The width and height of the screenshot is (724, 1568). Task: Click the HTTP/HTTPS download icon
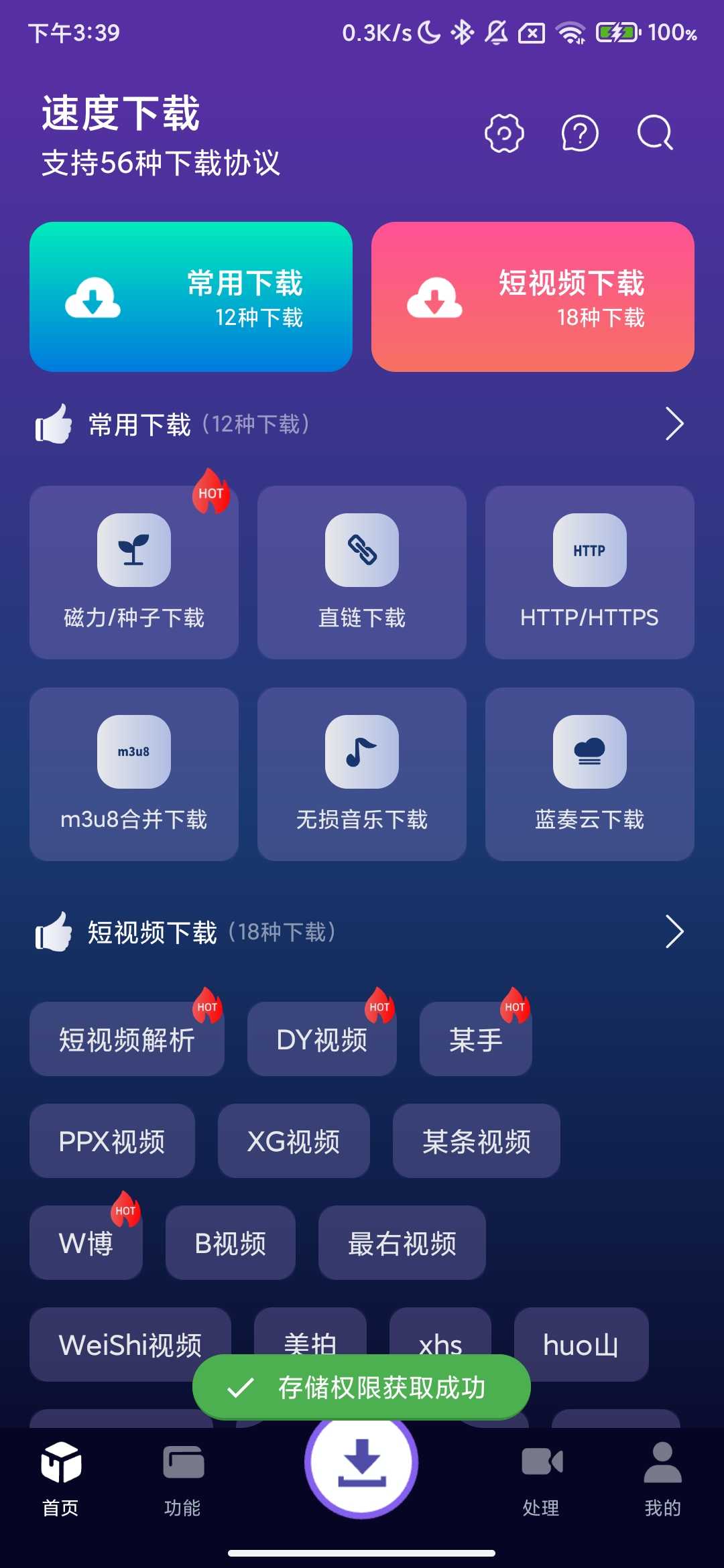coord(589,549)
